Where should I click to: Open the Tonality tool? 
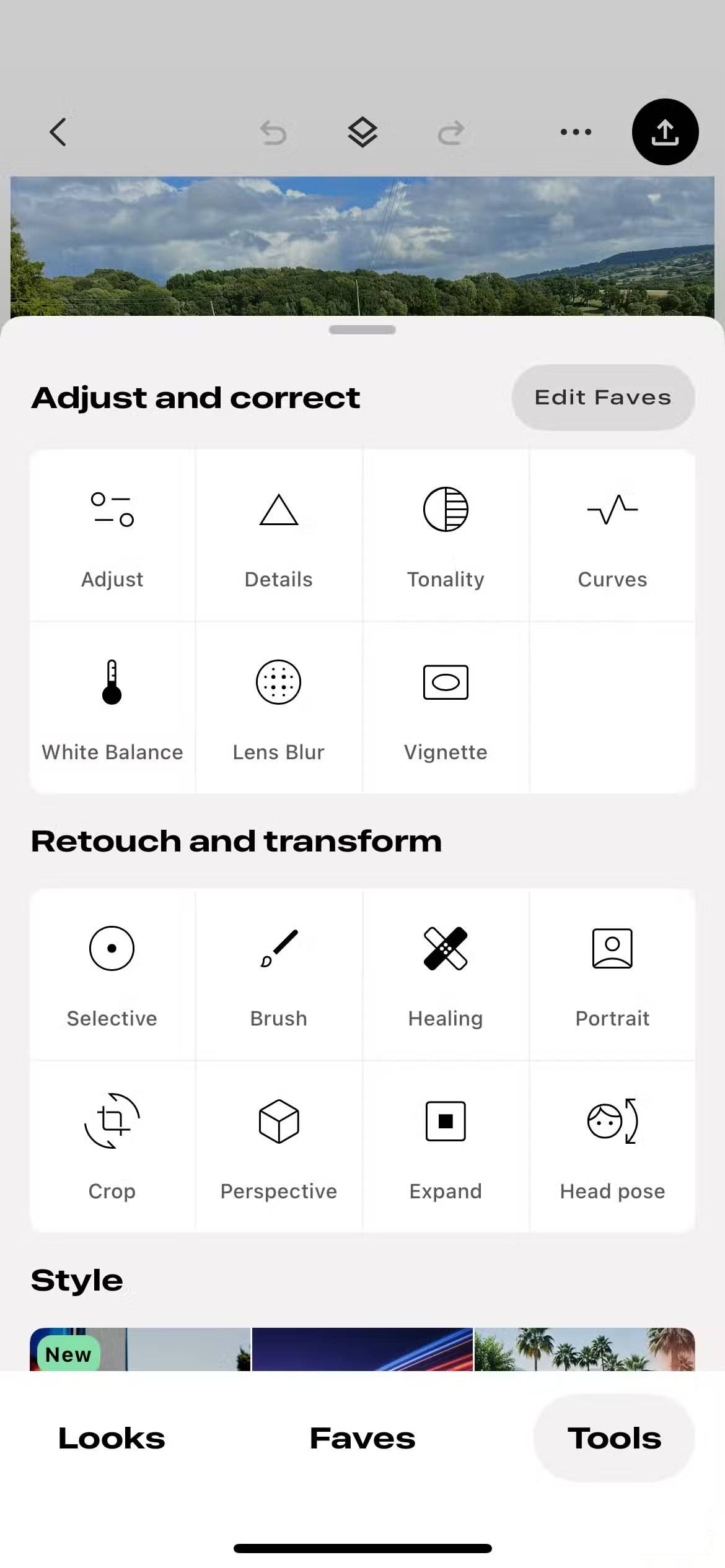(x=446, y=536)
